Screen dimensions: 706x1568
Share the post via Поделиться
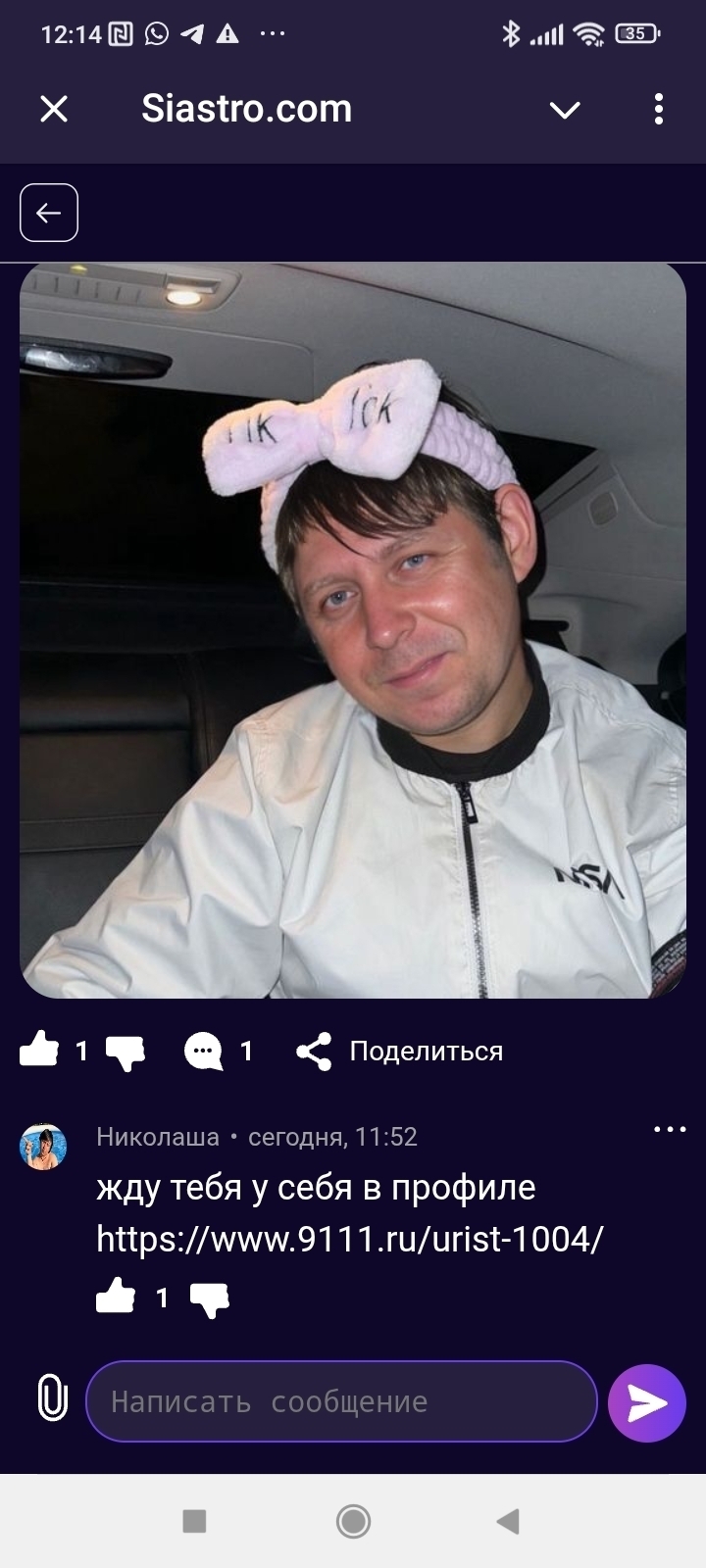pos(400,1052)
